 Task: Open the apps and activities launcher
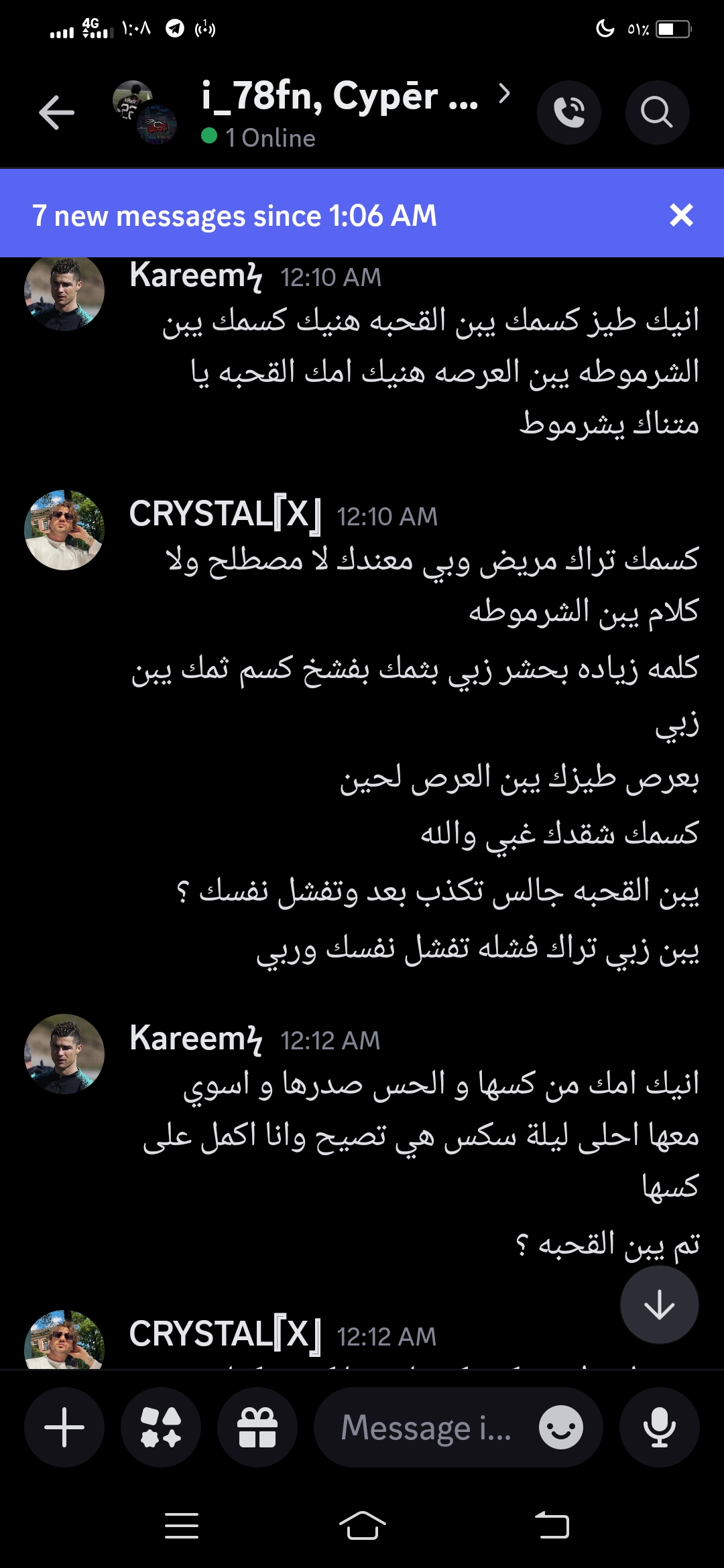pyautogui.click(x=161, y=1427)
